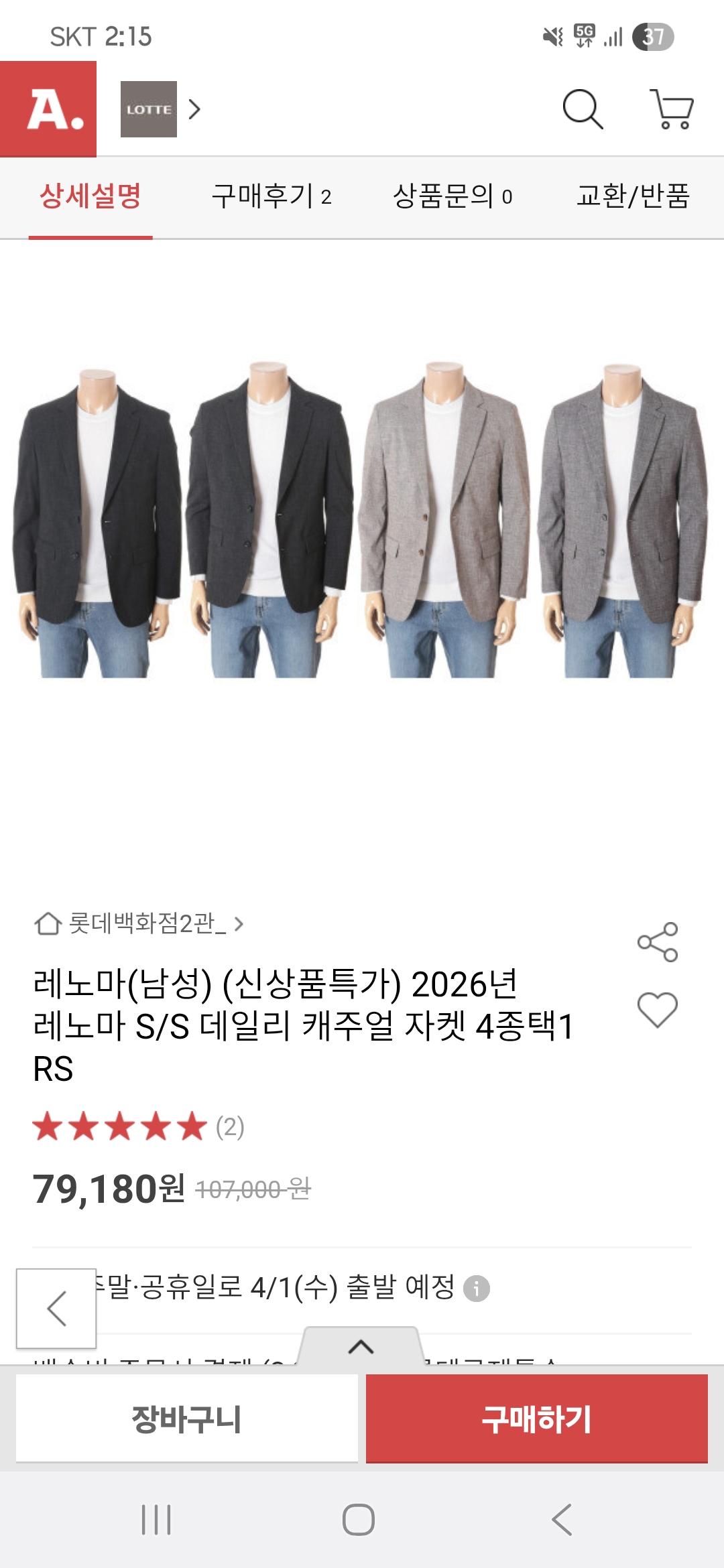Viewport: 724px width, 1568px height.
Task: Open the five-star review rating
Action: pyautogui.click(x=138, y=1127)
